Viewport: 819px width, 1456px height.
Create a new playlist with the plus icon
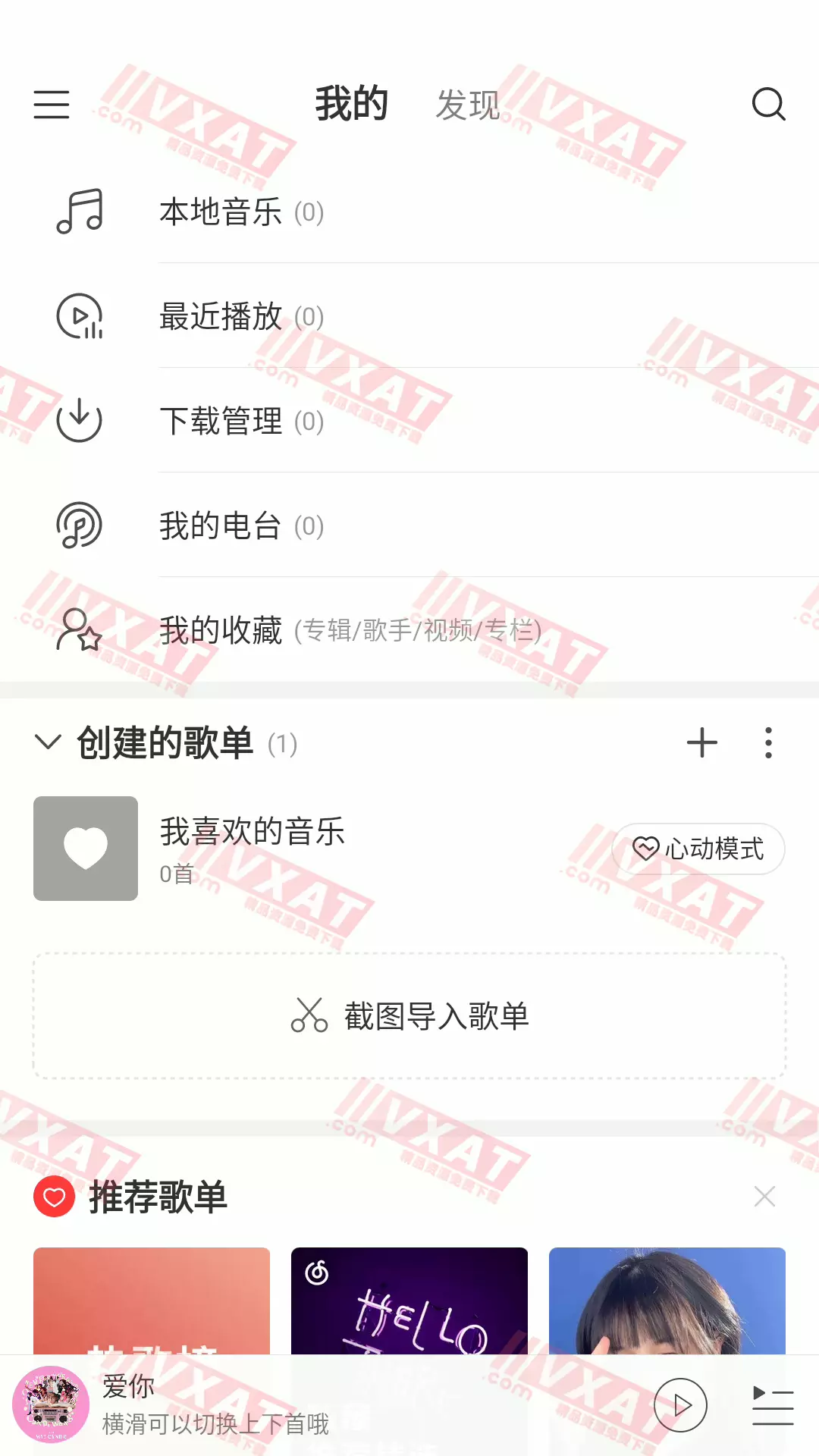[x=701, y=742]
